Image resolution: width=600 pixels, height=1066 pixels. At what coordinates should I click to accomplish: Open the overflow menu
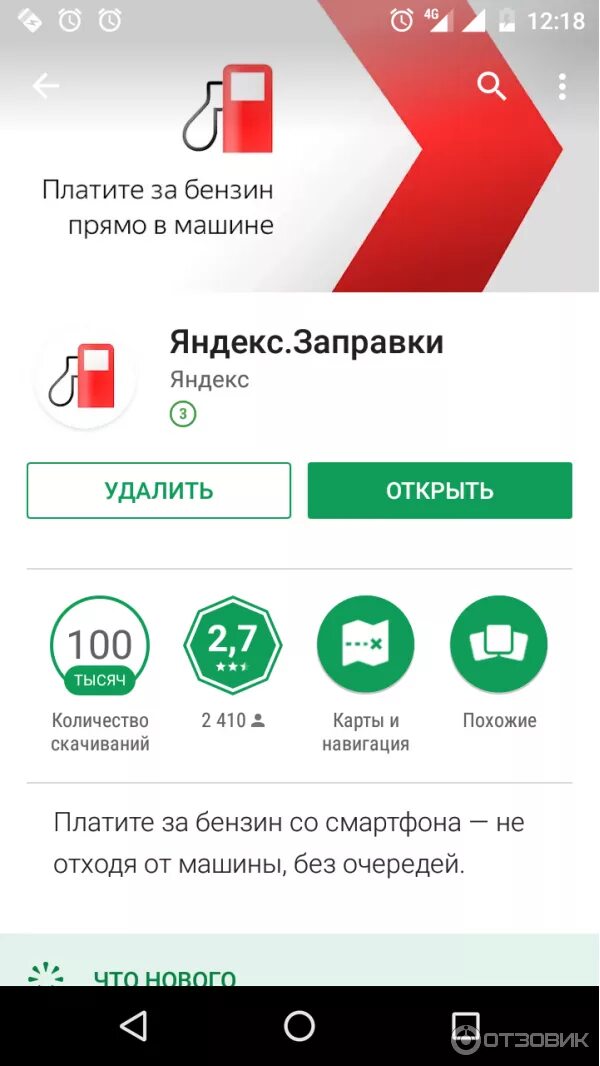click(x=562, y=86)
